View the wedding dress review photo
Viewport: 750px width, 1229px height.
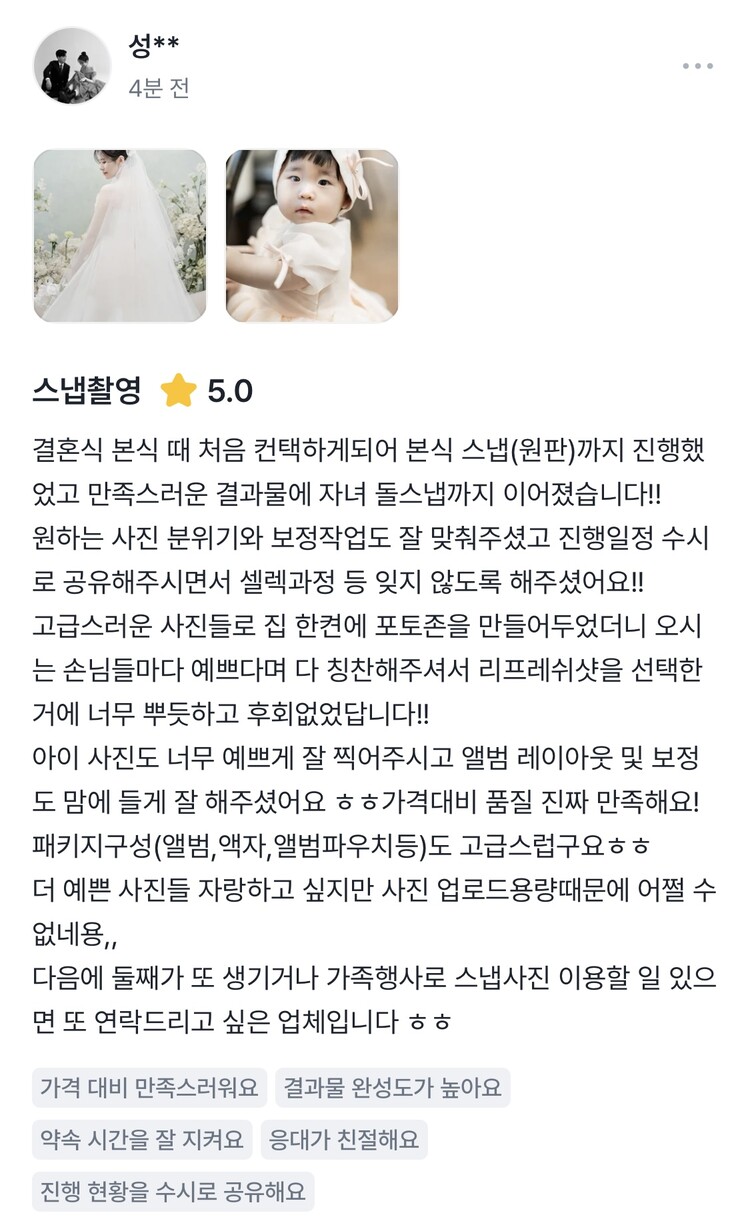120,236
